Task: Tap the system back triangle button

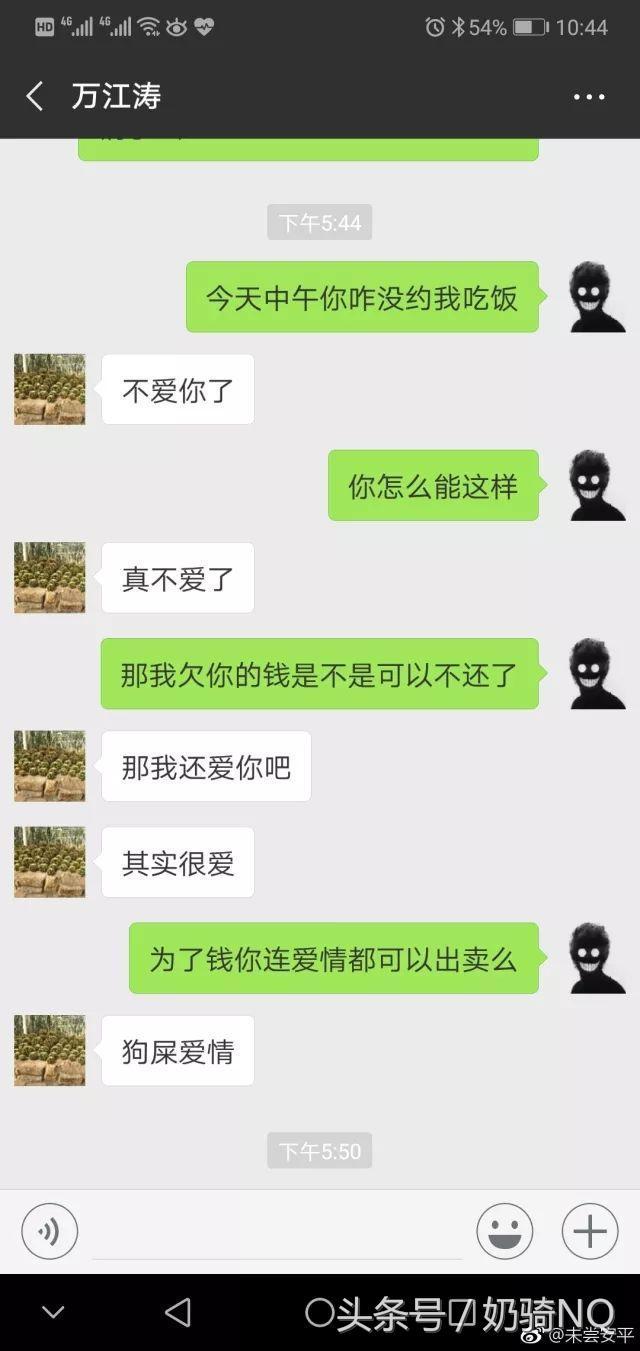Action: tap(177, 1312)
